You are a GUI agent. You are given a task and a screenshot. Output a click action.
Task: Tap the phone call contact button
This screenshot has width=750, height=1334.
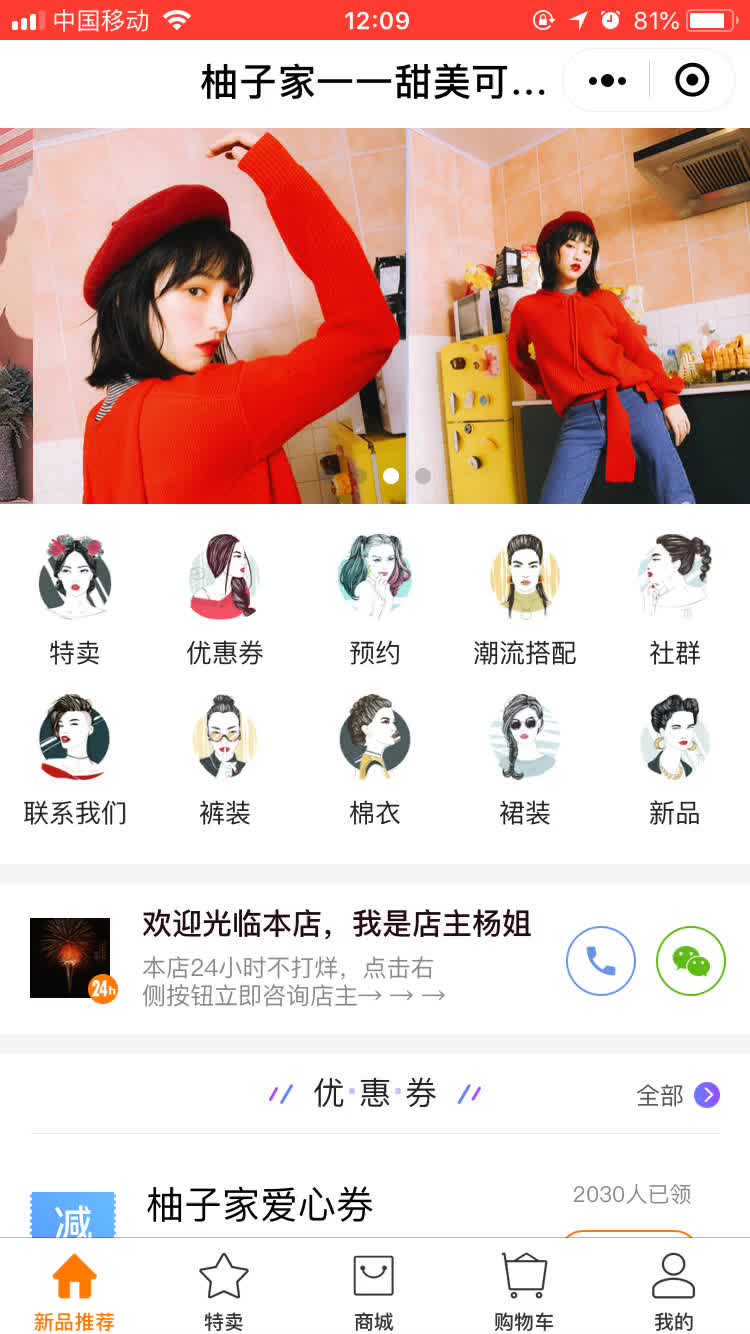click(601, 960)
